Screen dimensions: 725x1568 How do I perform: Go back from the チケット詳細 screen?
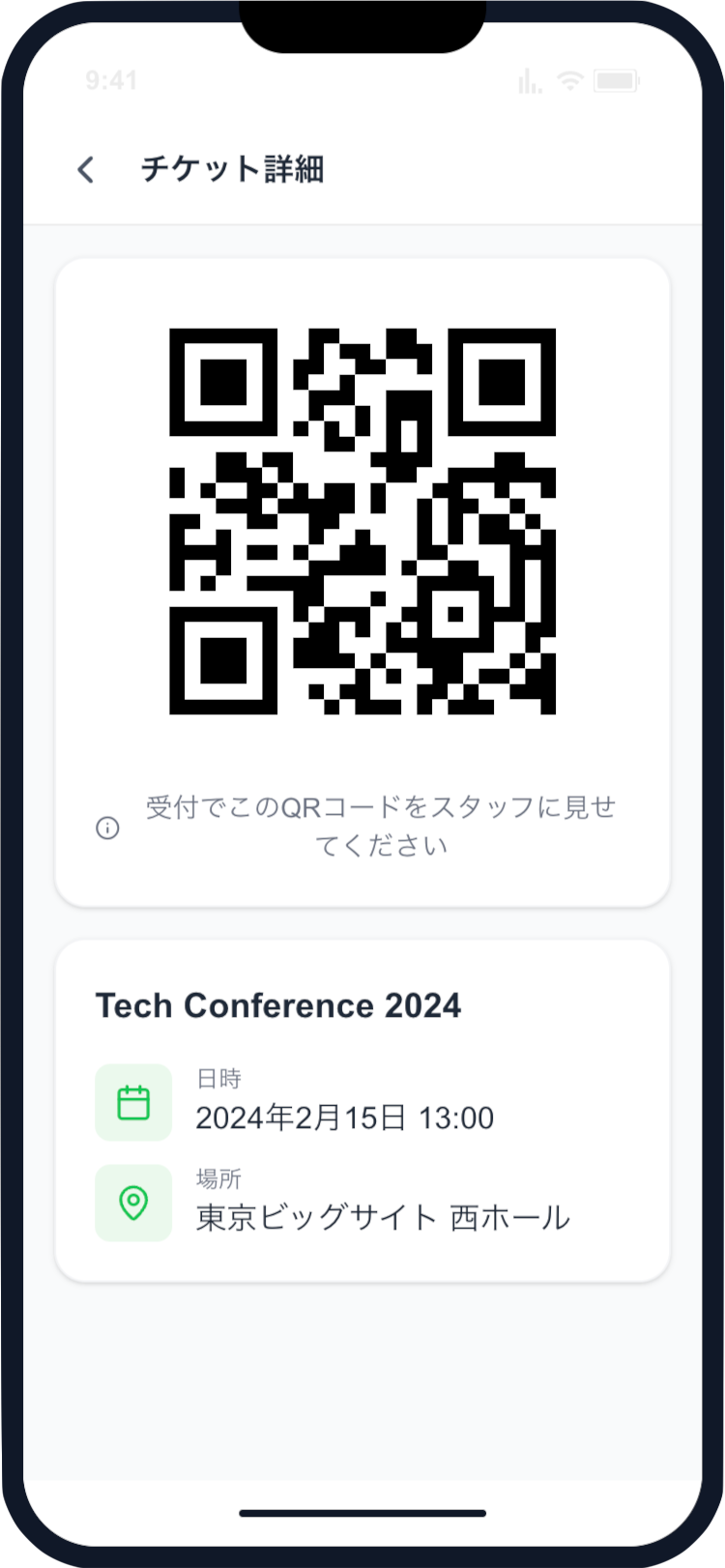click(x=86, y=170)
